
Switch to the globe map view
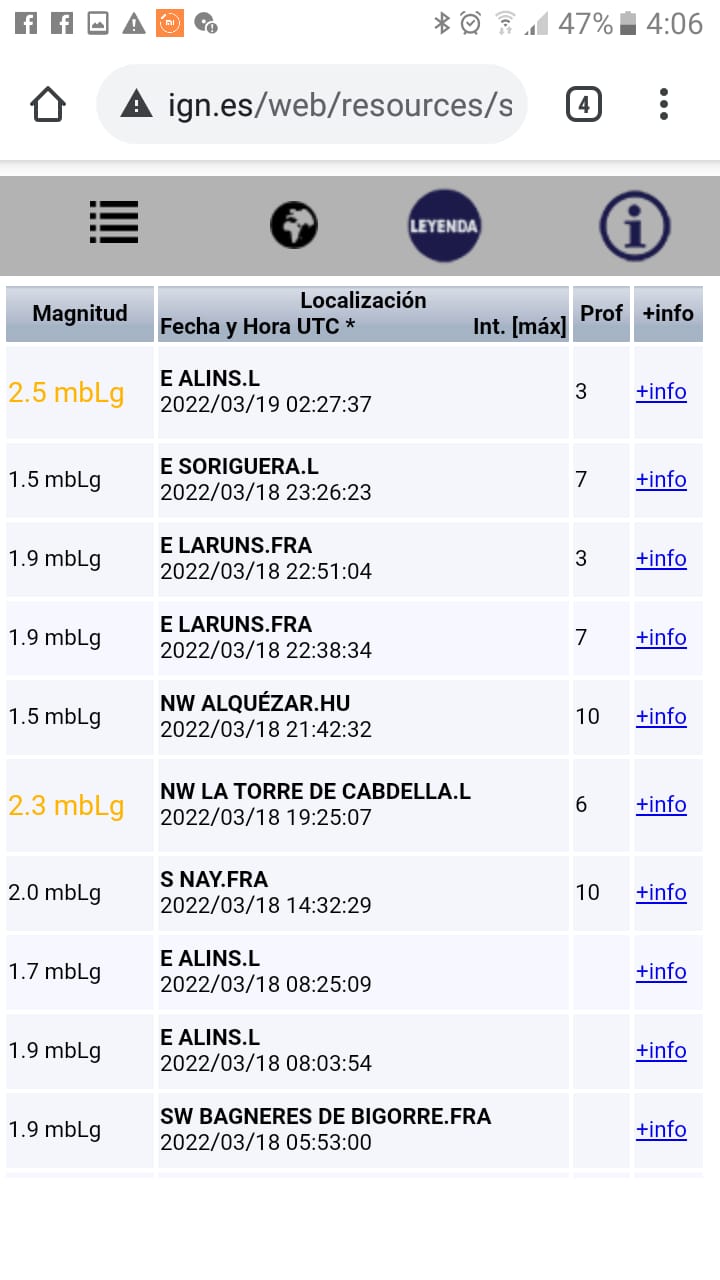click(x=293, y=225)
